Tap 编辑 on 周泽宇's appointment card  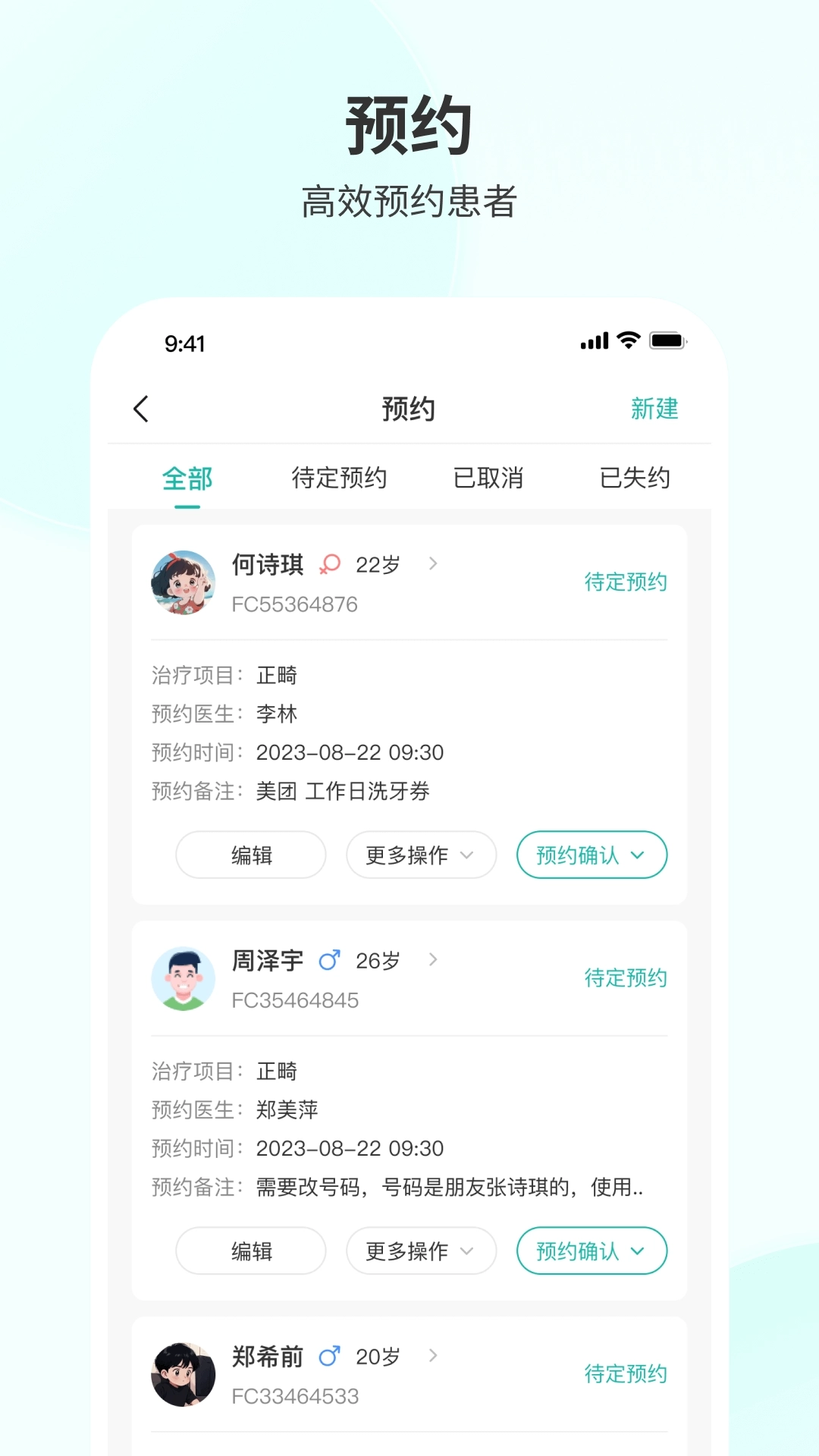tap(251, 1251)
